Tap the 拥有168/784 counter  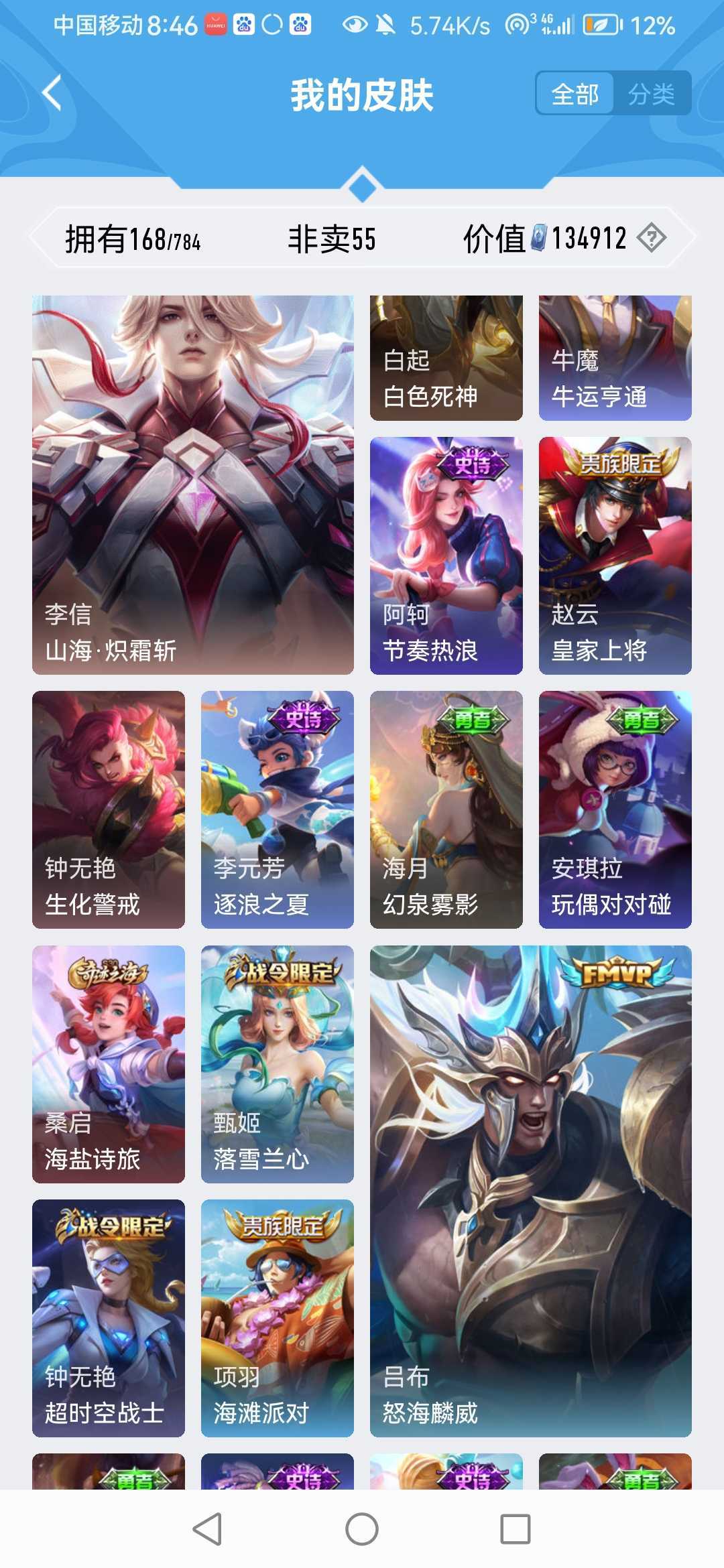click(133, 239)
